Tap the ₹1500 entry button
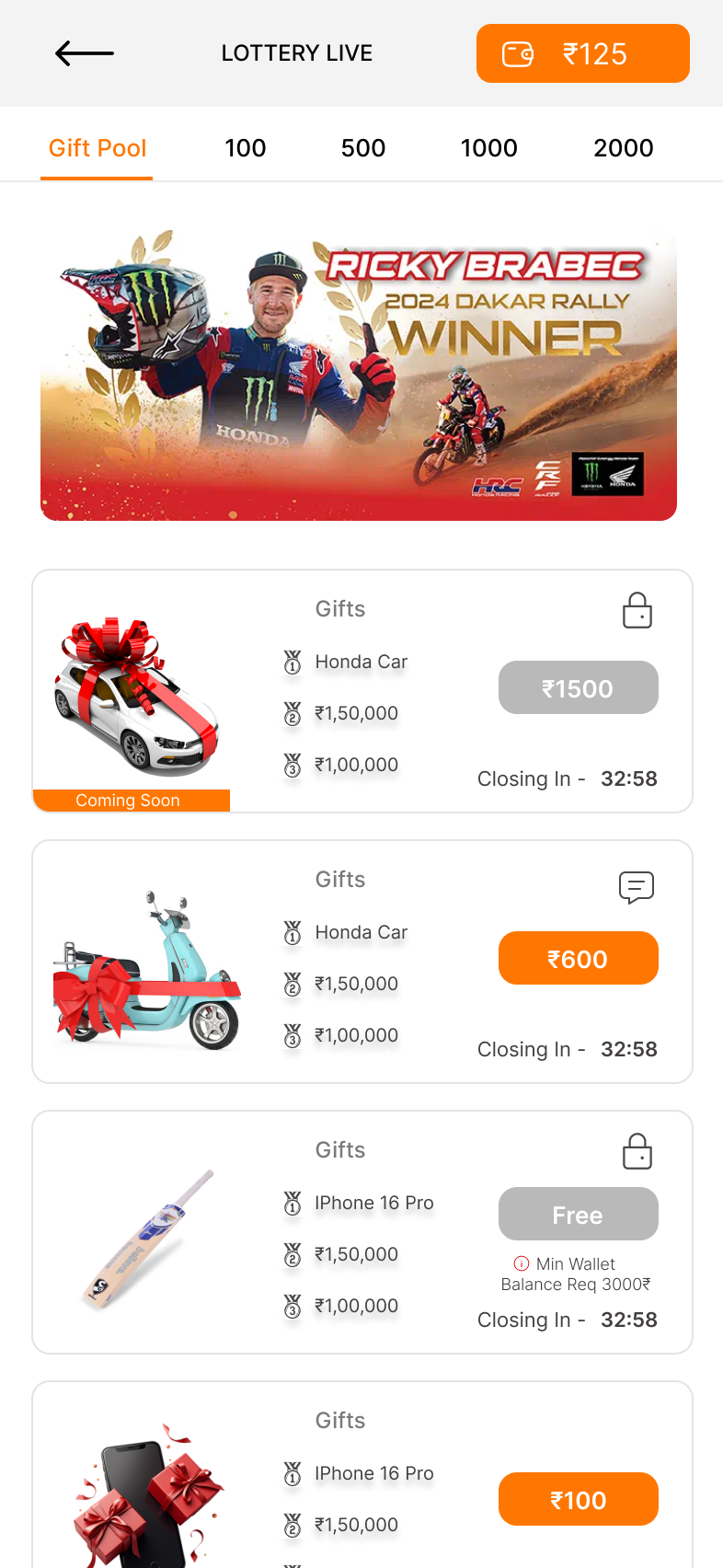The height and width of the screenshot is (1568, 723). 578,688
